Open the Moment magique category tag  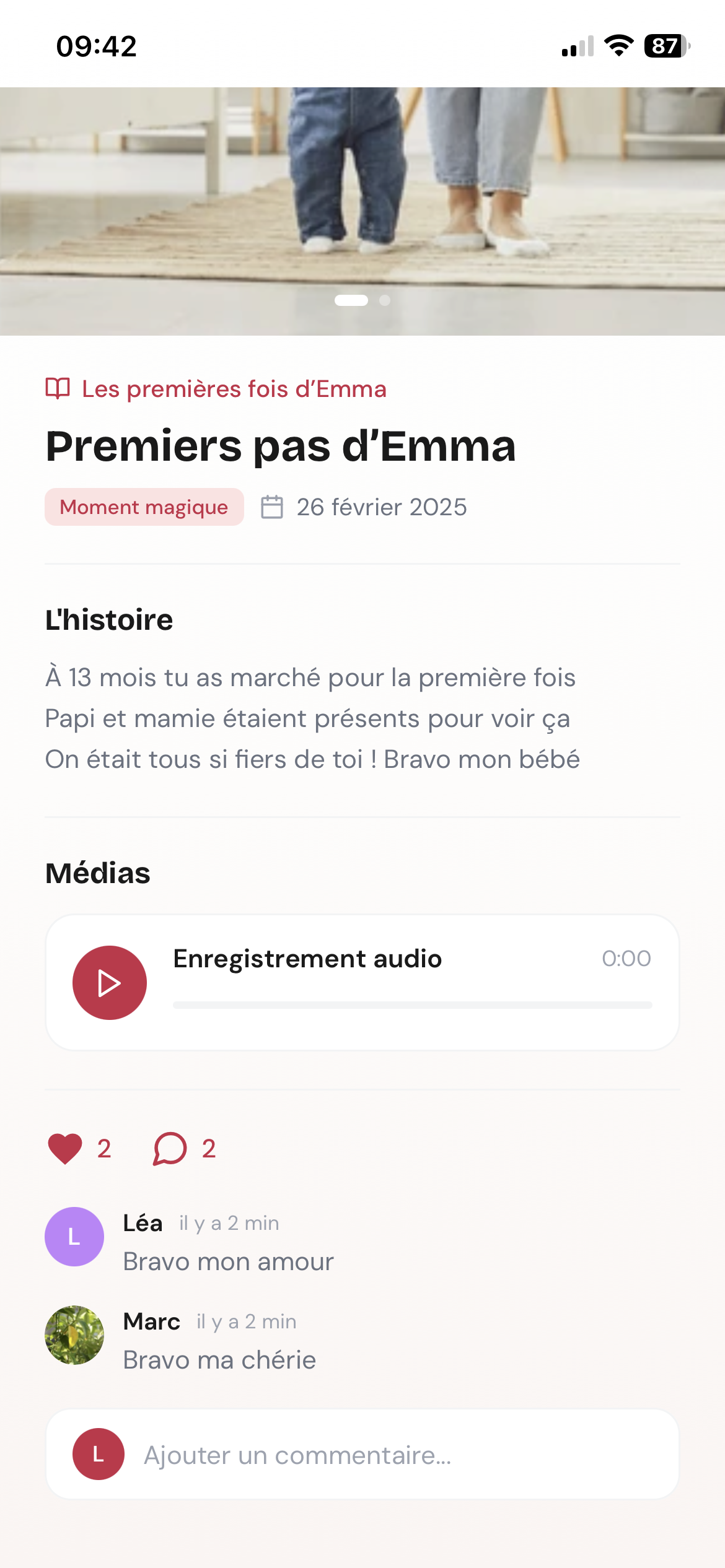coord(144,507)
